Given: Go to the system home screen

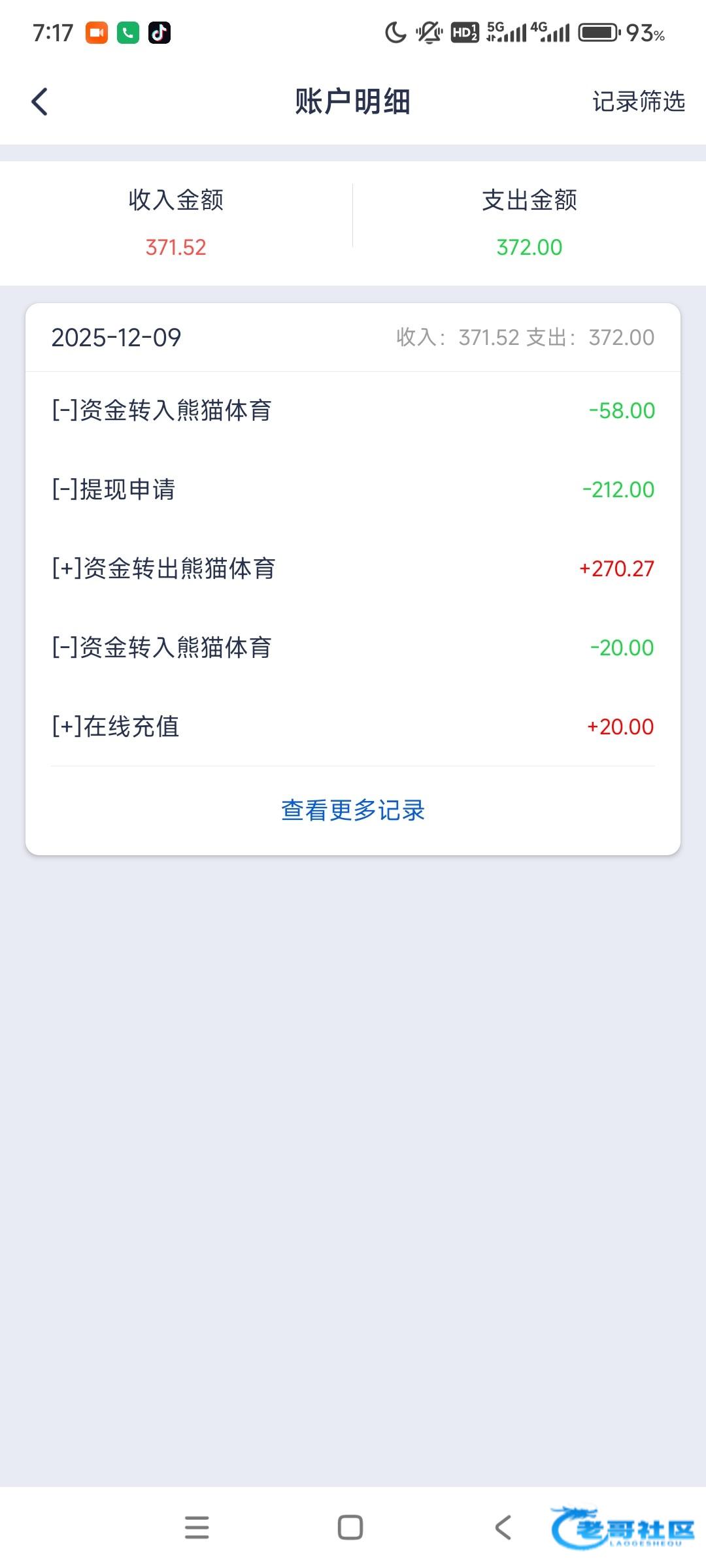Looking at the screenshot, I should [x=350, y=1527].
